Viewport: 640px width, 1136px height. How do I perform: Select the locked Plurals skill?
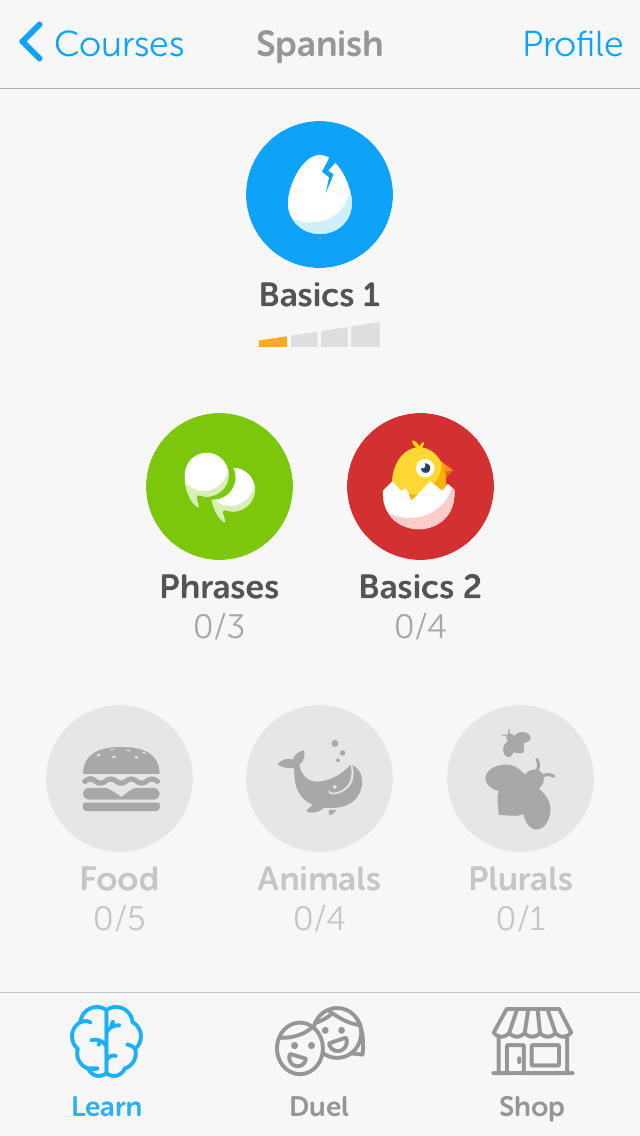pos(520,778)
